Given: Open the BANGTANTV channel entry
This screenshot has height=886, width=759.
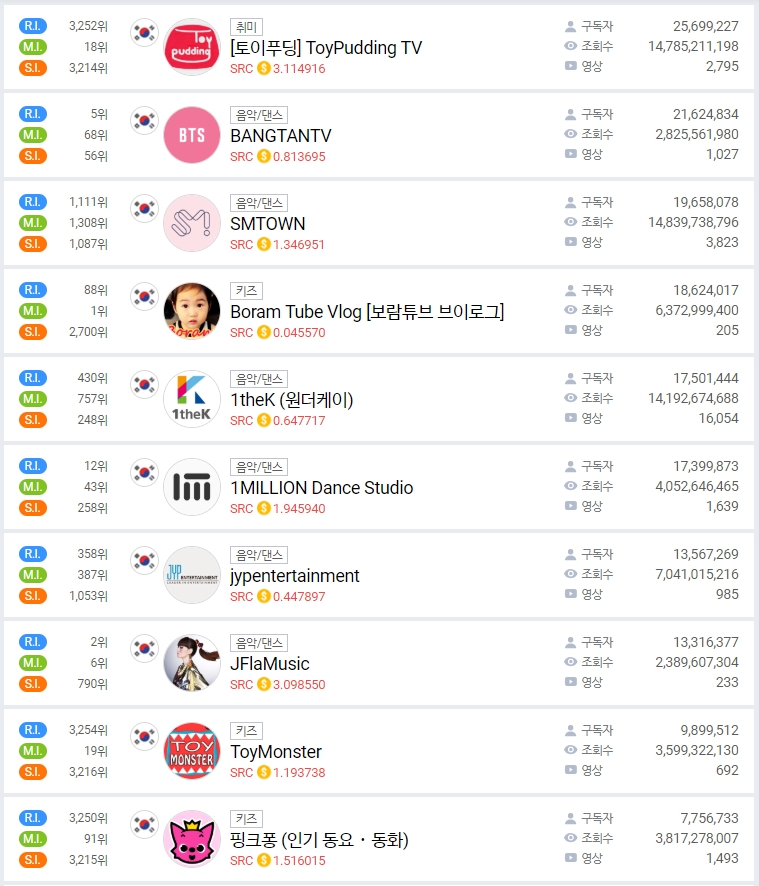Looking at the screenshot, I should pyautogui.click(x=281, y=136).
